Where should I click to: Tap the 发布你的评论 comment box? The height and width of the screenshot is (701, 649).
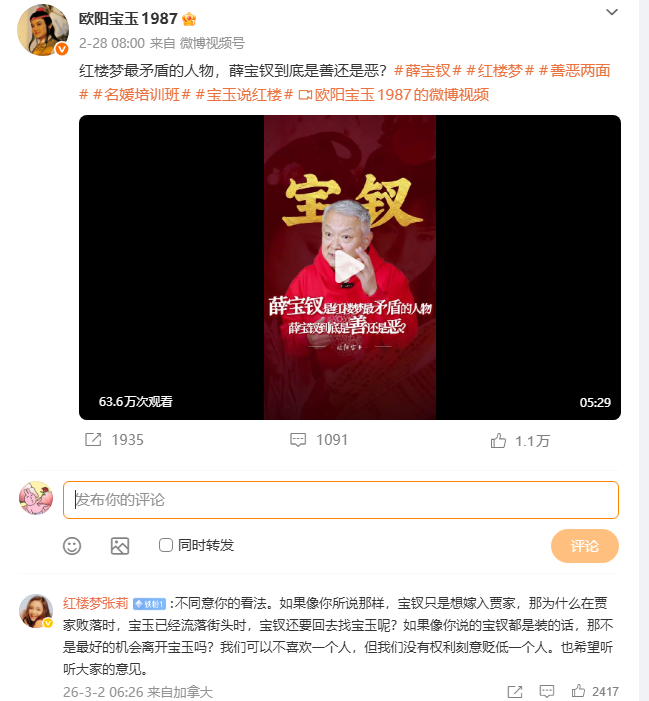point(340,499)
